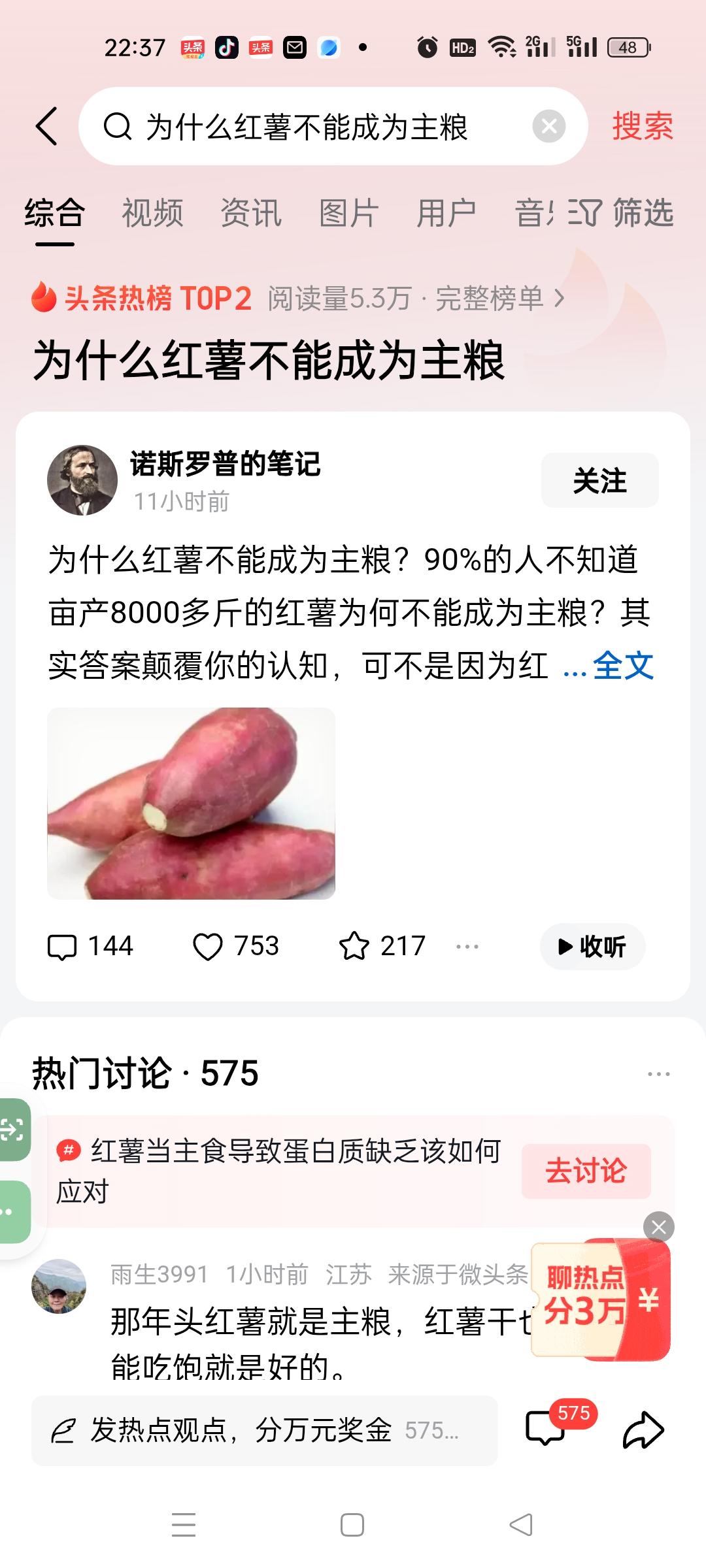The image size is (706, 1568).
Task: Open the sweet potato photo
Action: point(191,803)
